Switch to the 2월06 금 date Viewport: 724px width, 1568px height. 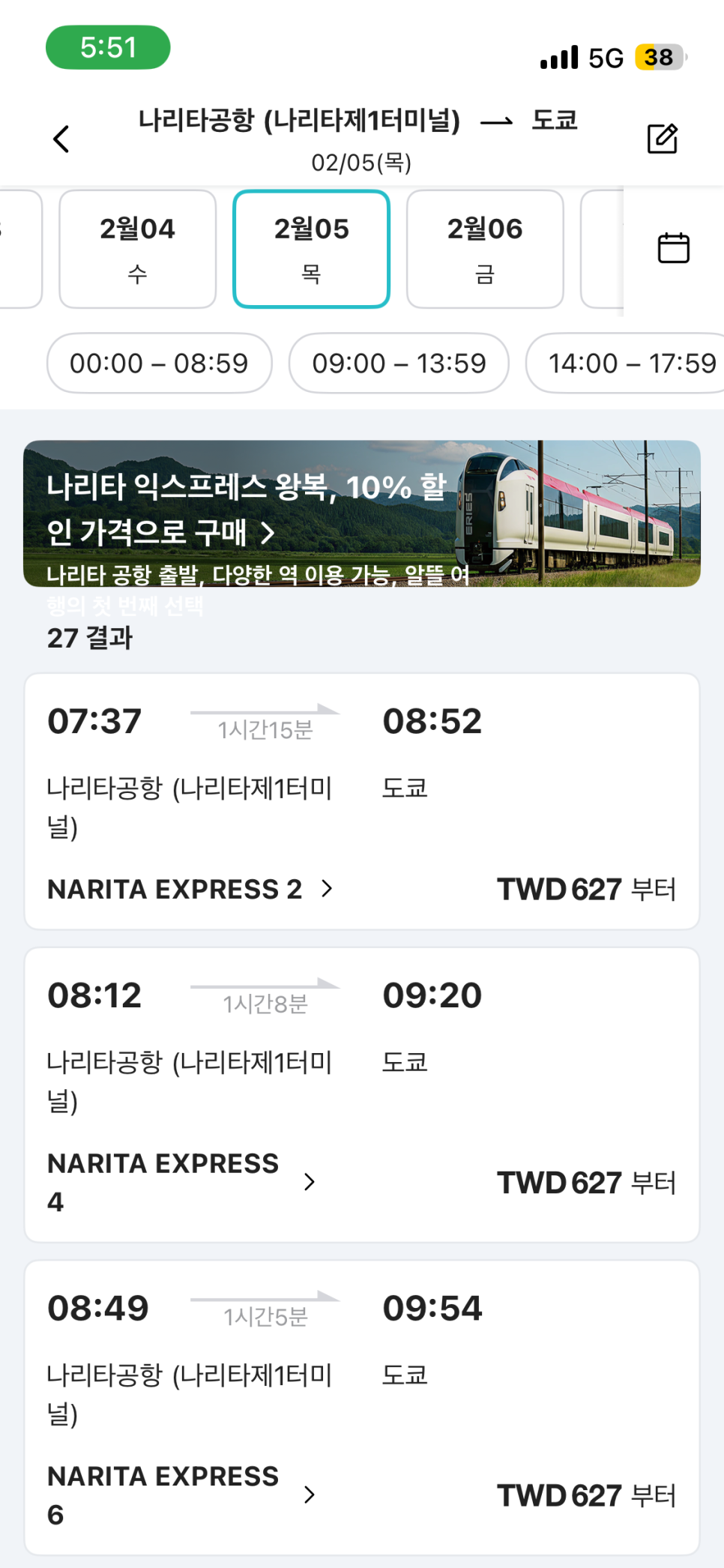pos(485,249)
